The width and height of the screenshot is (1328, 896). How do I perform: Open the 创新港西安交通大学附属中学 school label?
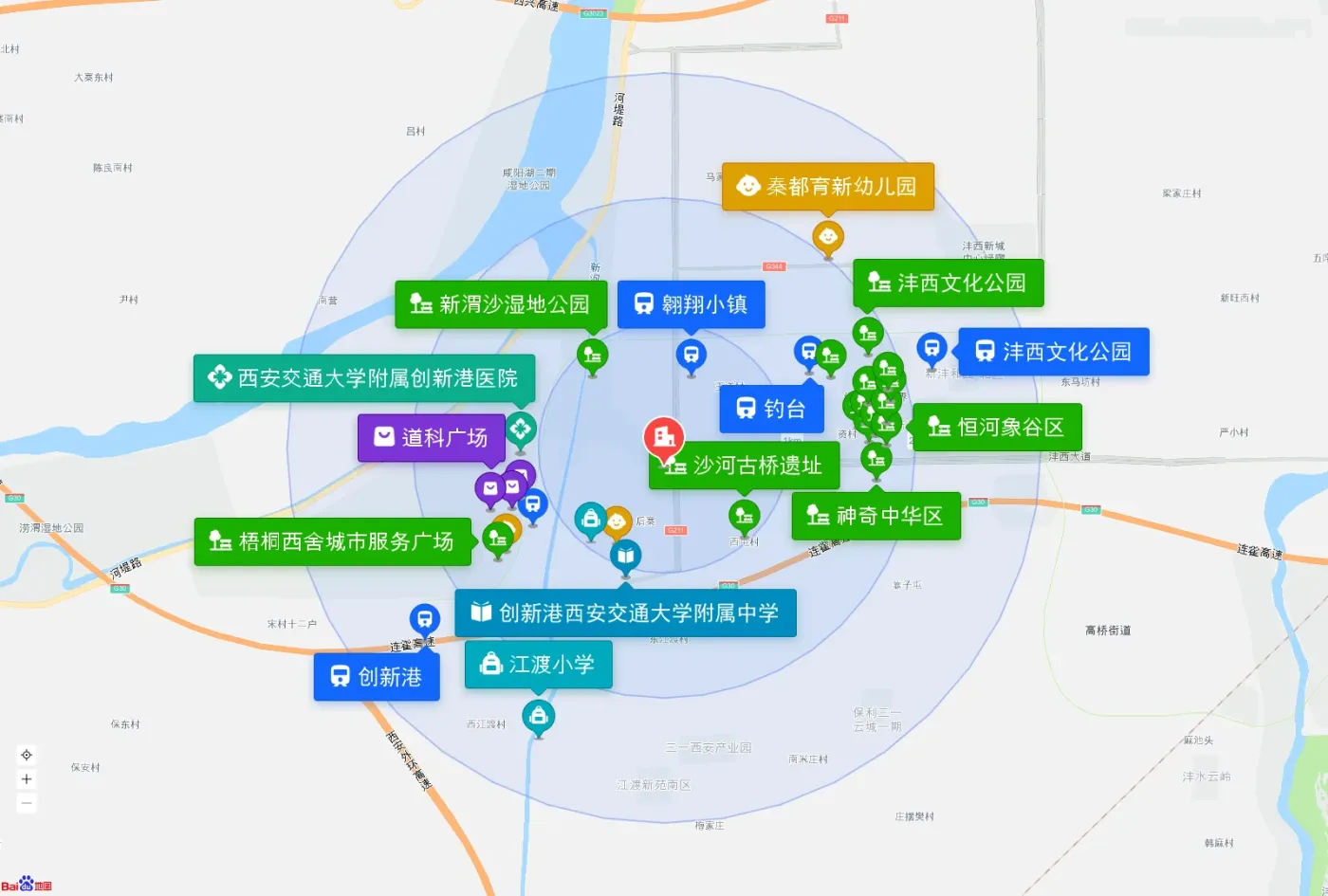(626, 613)
